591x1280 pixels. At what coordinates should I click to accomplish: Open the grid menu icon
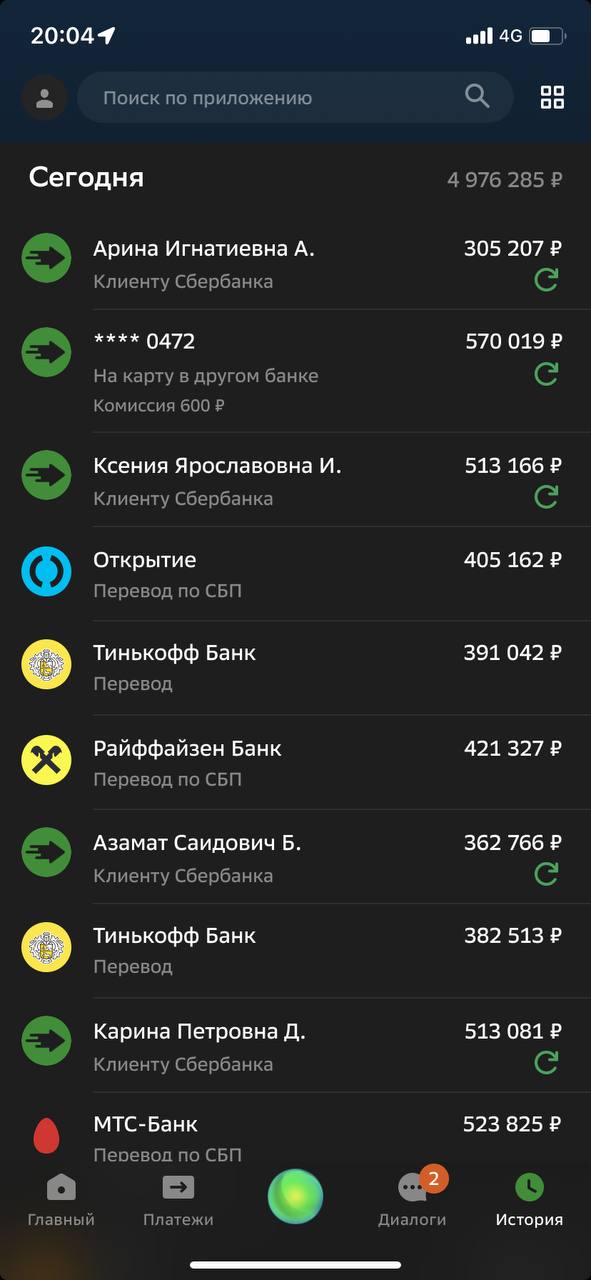[552, 97]
